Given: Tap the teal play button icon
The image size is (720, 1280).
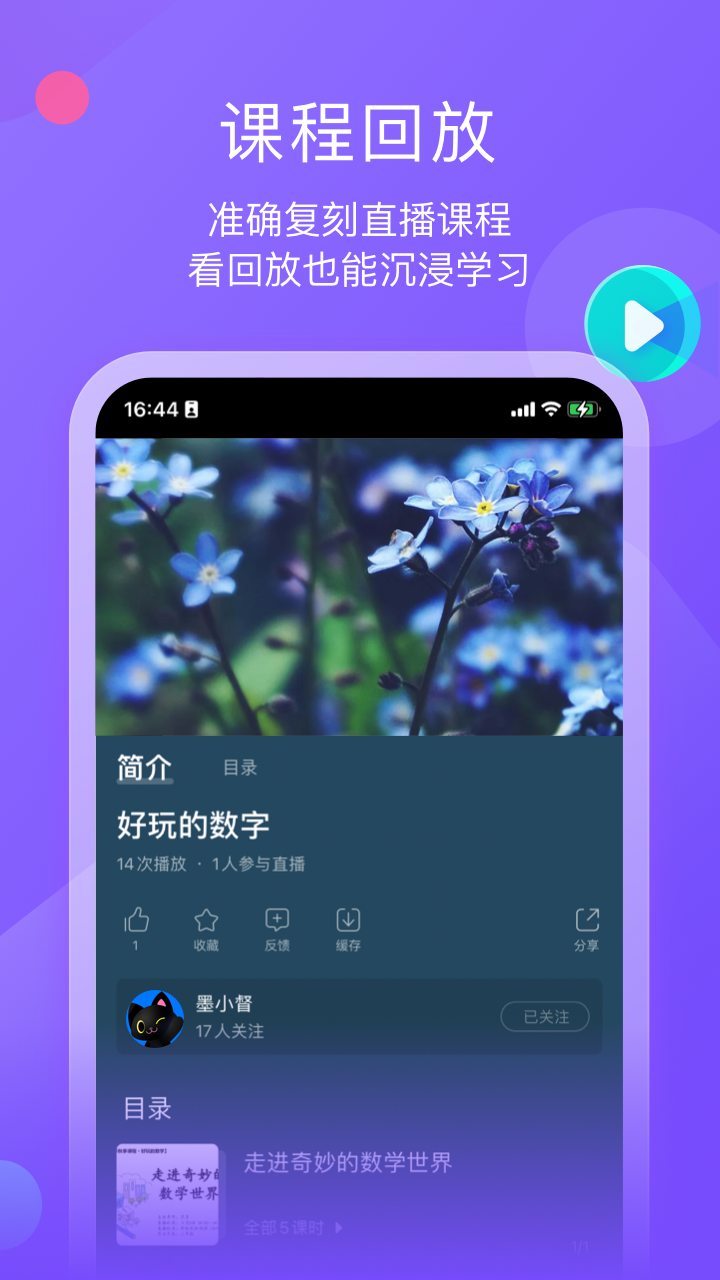Looking at the screenshot, I should [x=645, y=325].
